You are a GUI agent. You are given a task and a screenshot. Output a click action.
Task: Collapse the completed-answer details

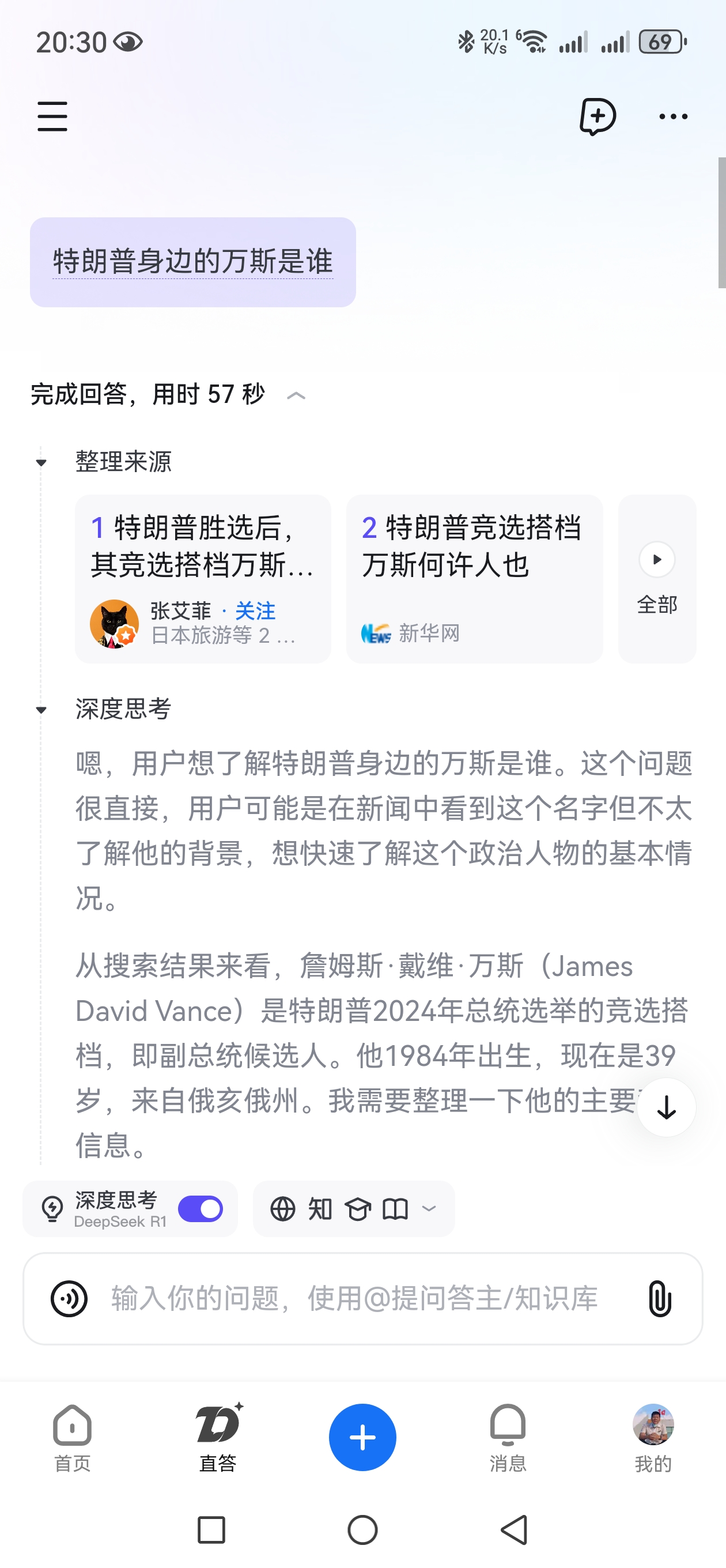coord(296,395)
